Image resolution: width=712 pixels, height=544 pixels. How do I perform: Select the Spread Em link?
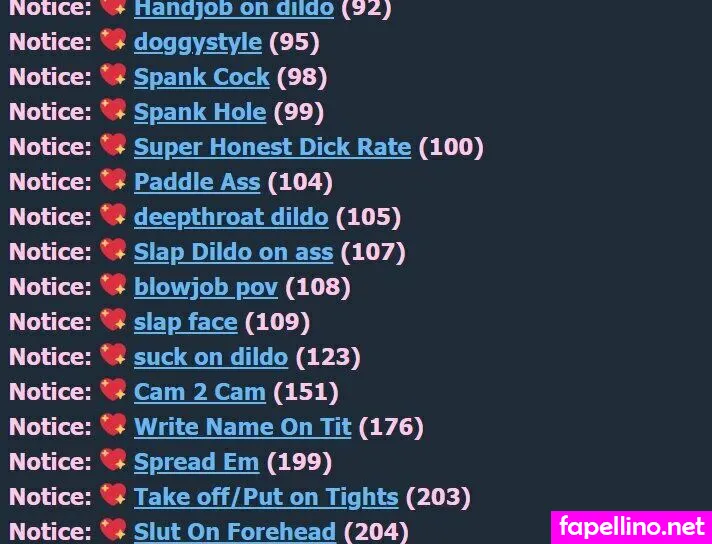pyautogui.click(x=196, y=463)
